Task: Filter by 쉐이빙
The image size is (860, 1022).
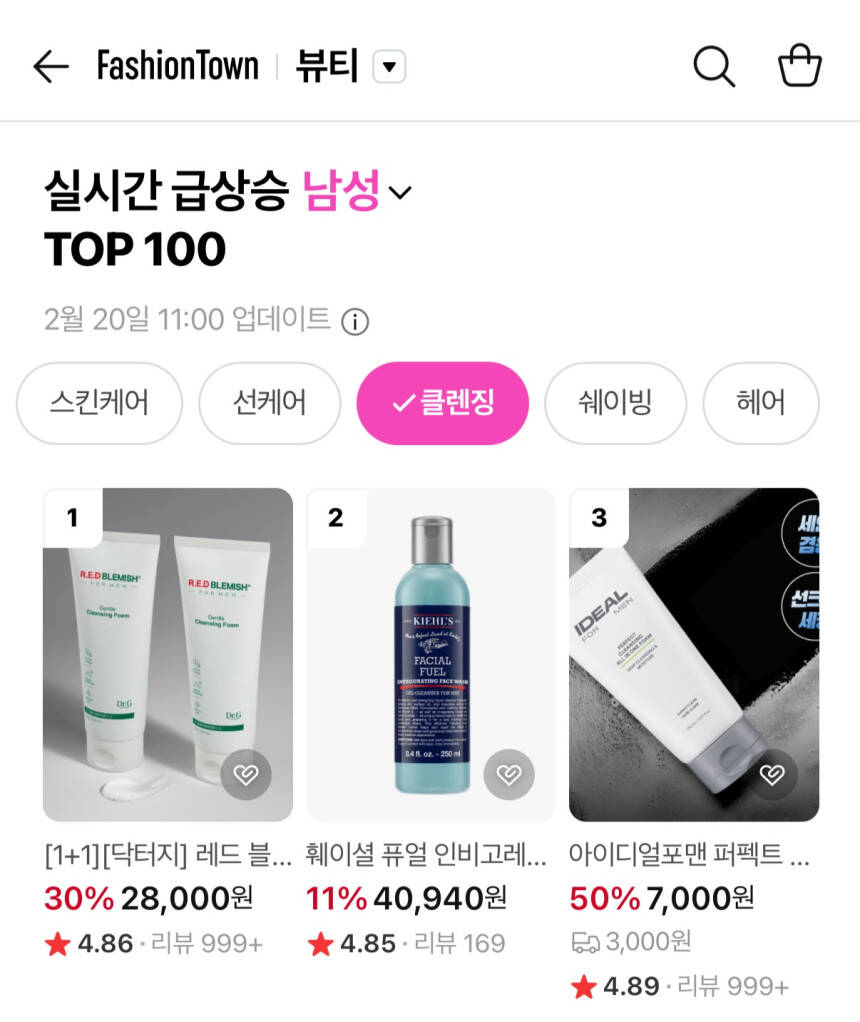Action: 615,403
